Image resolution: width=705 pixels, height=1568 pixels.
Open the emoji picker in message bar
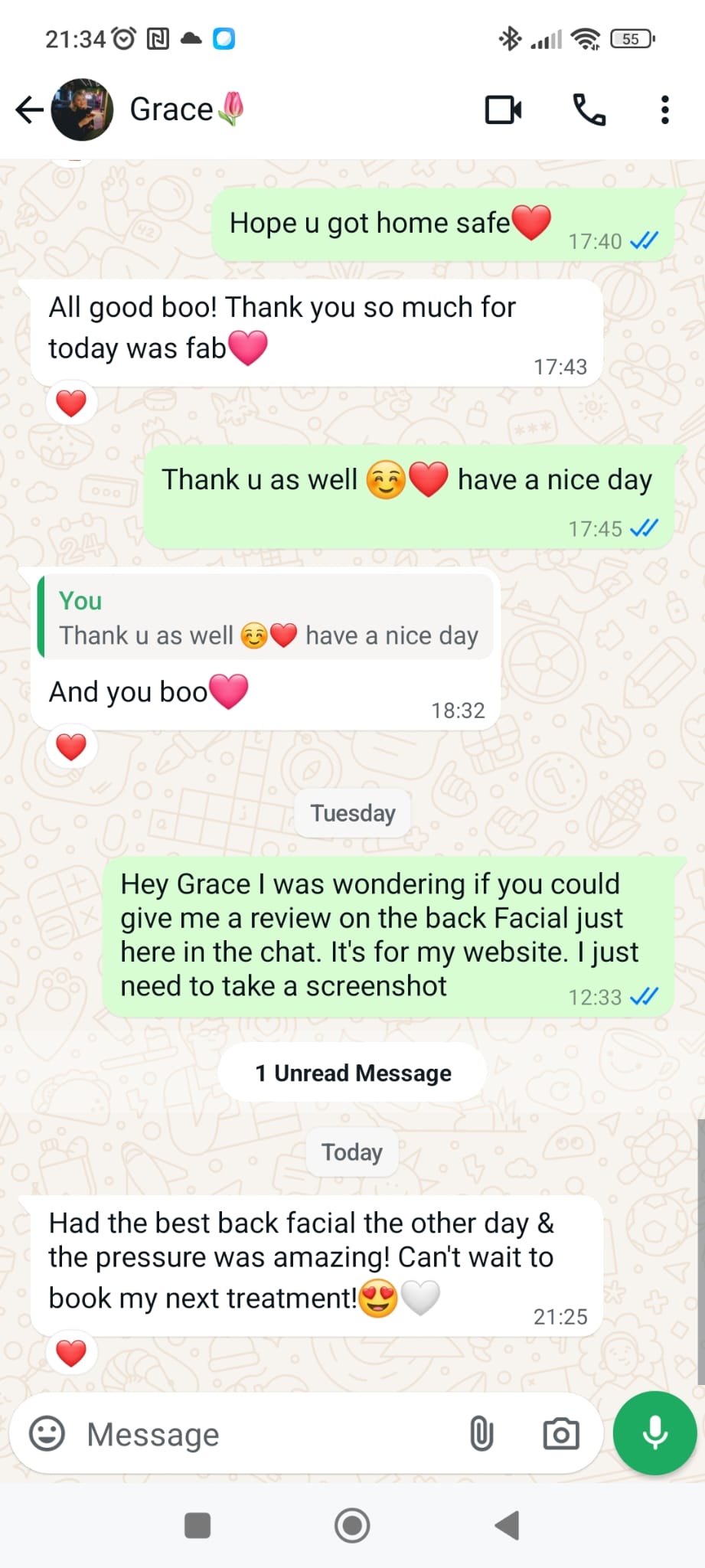[47, 1433]
